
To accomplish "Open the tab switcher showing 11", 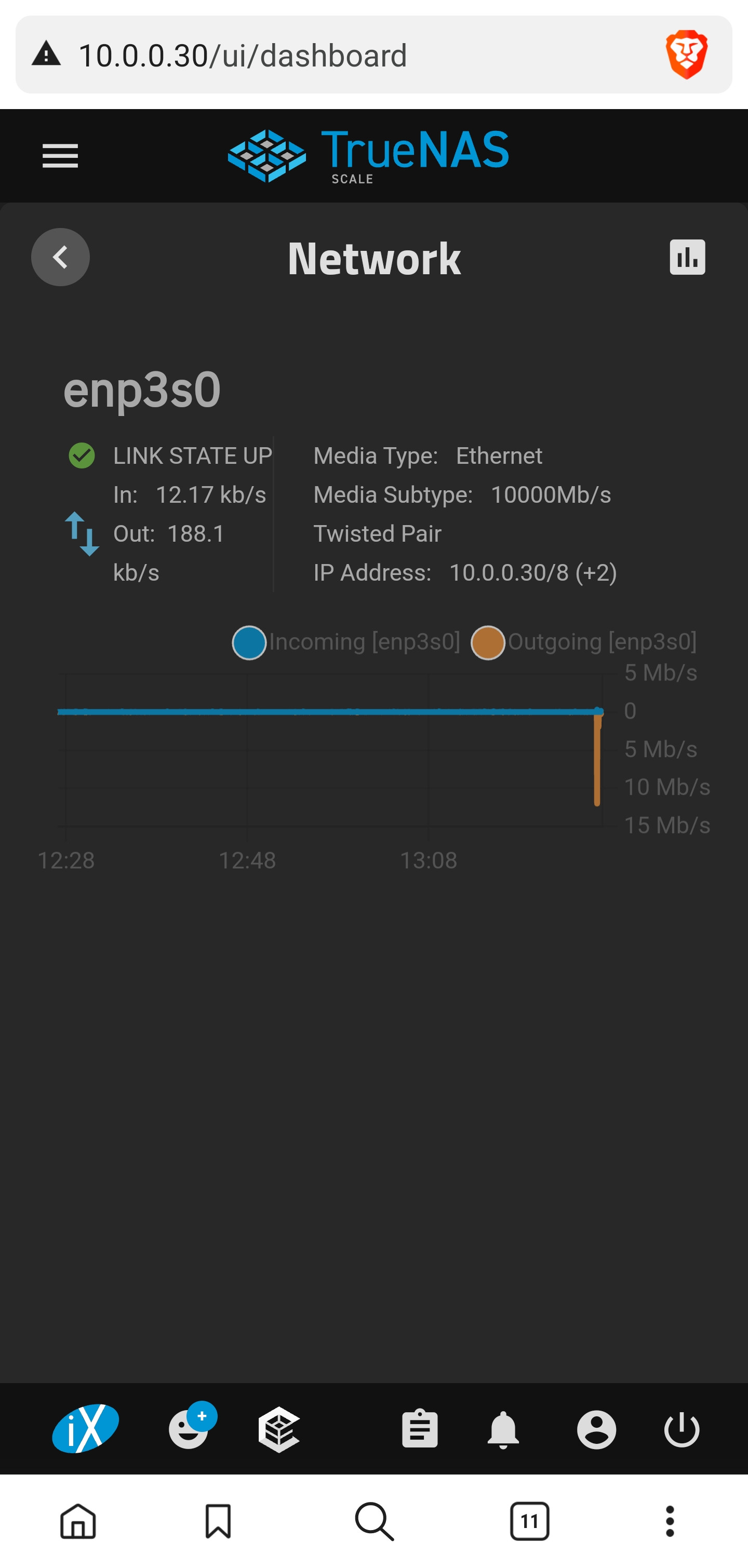I will pos(529,1521).
